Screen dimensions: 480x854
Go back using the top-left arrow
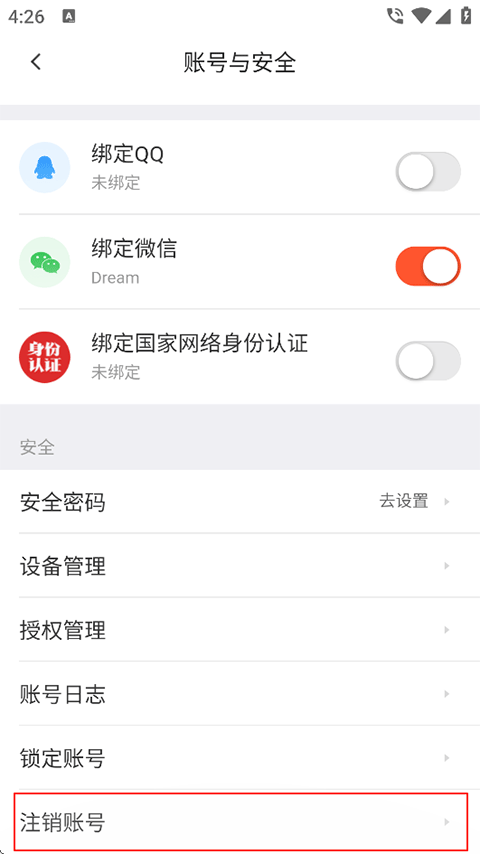click(x=36, y=62)
